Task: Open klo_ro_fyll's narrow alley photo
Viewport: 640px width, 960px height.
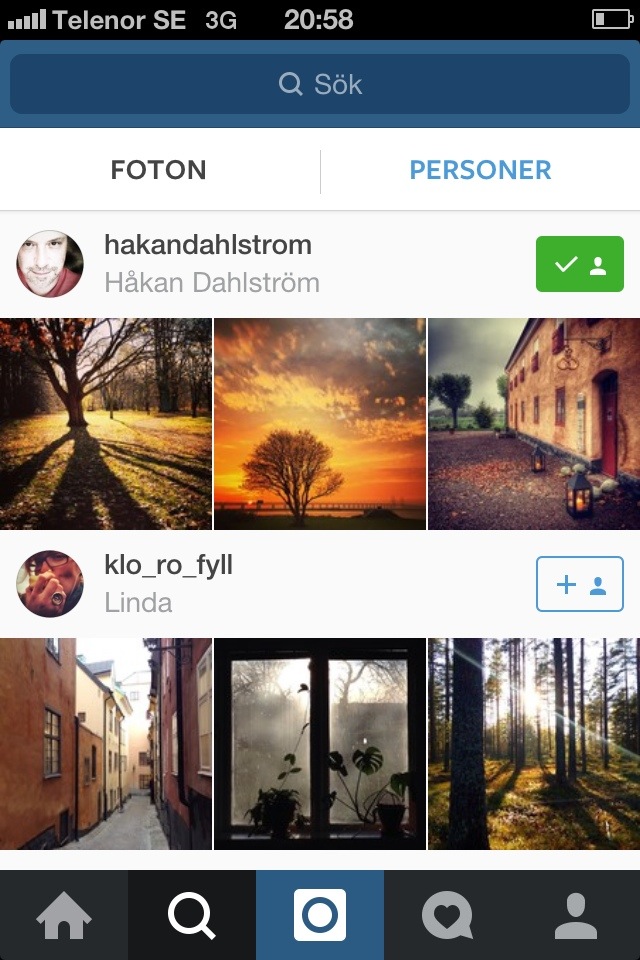Action: click(x=106, y=744)
